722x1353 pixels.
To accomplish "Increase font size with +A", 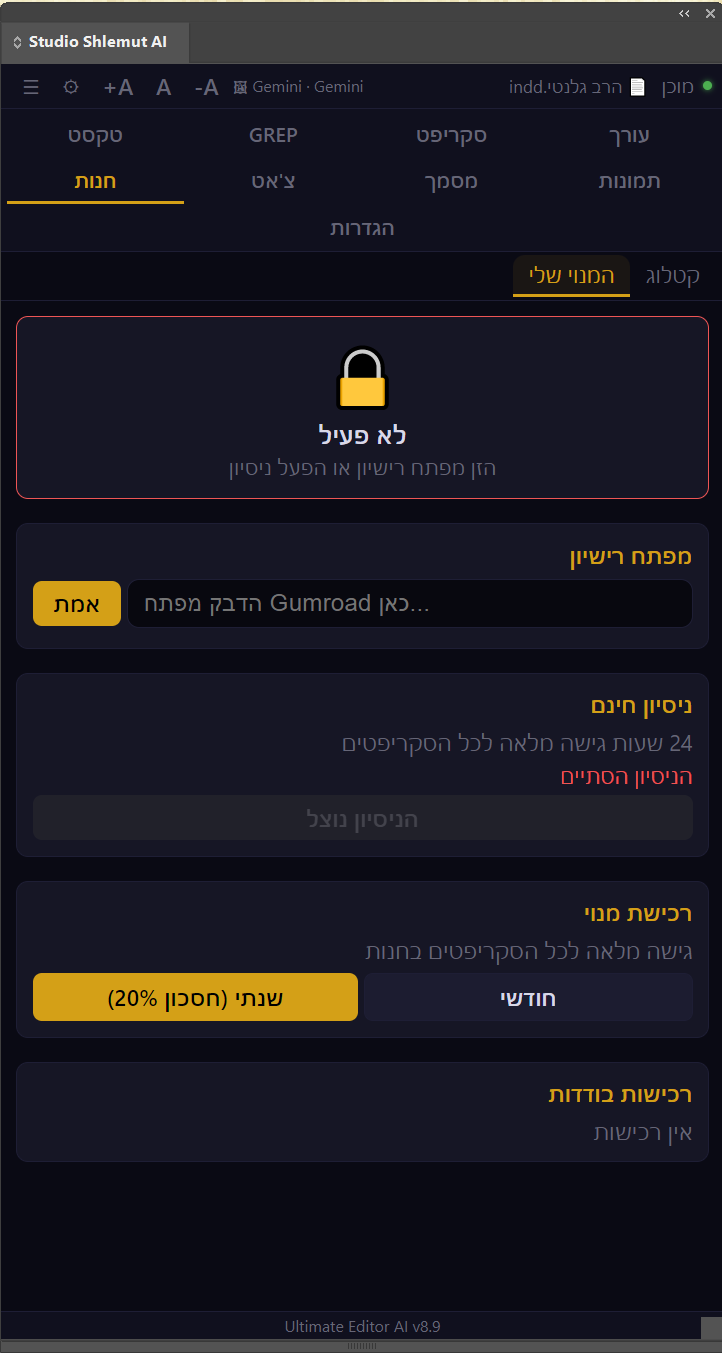I will [x=118, y=87].
